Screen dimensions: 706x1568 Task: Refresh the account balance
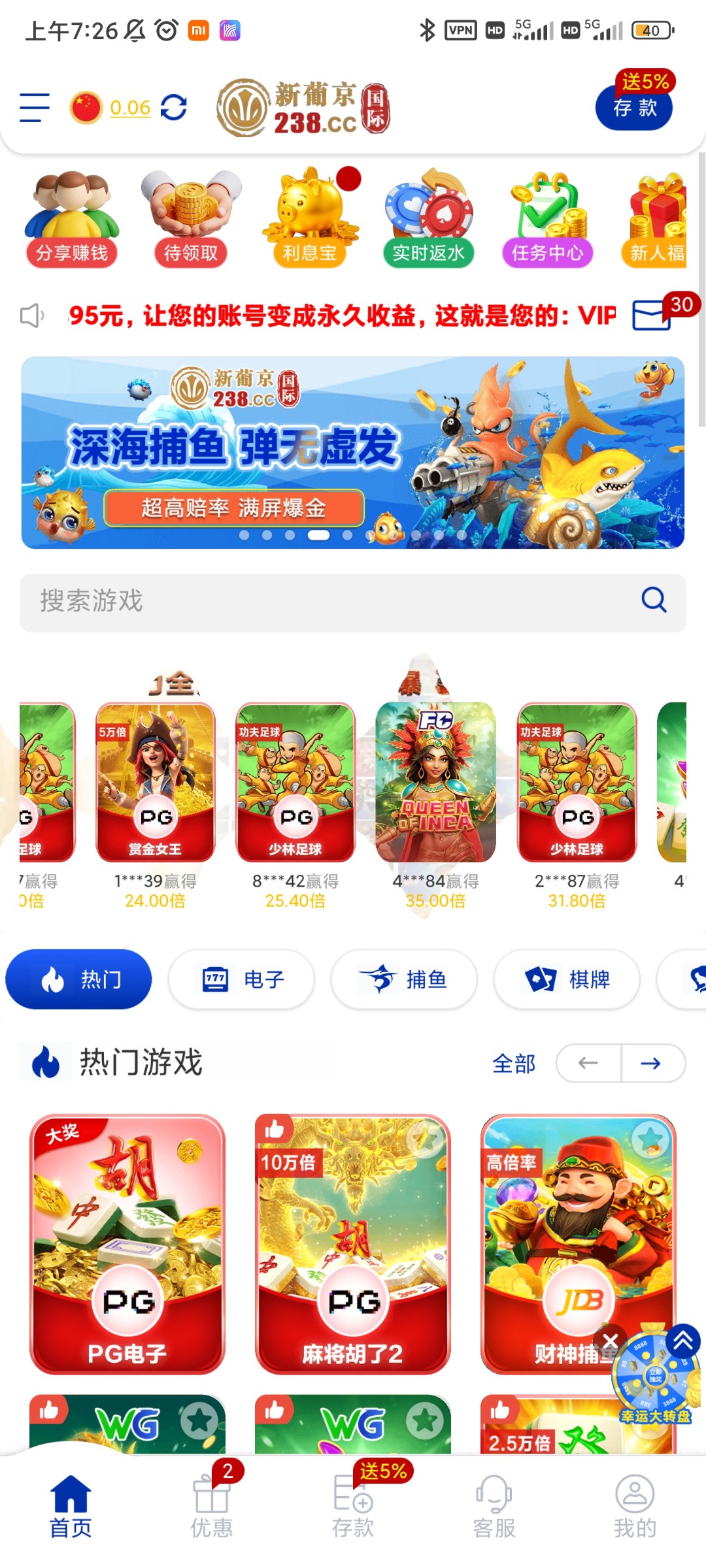click(x=173, y=108)
